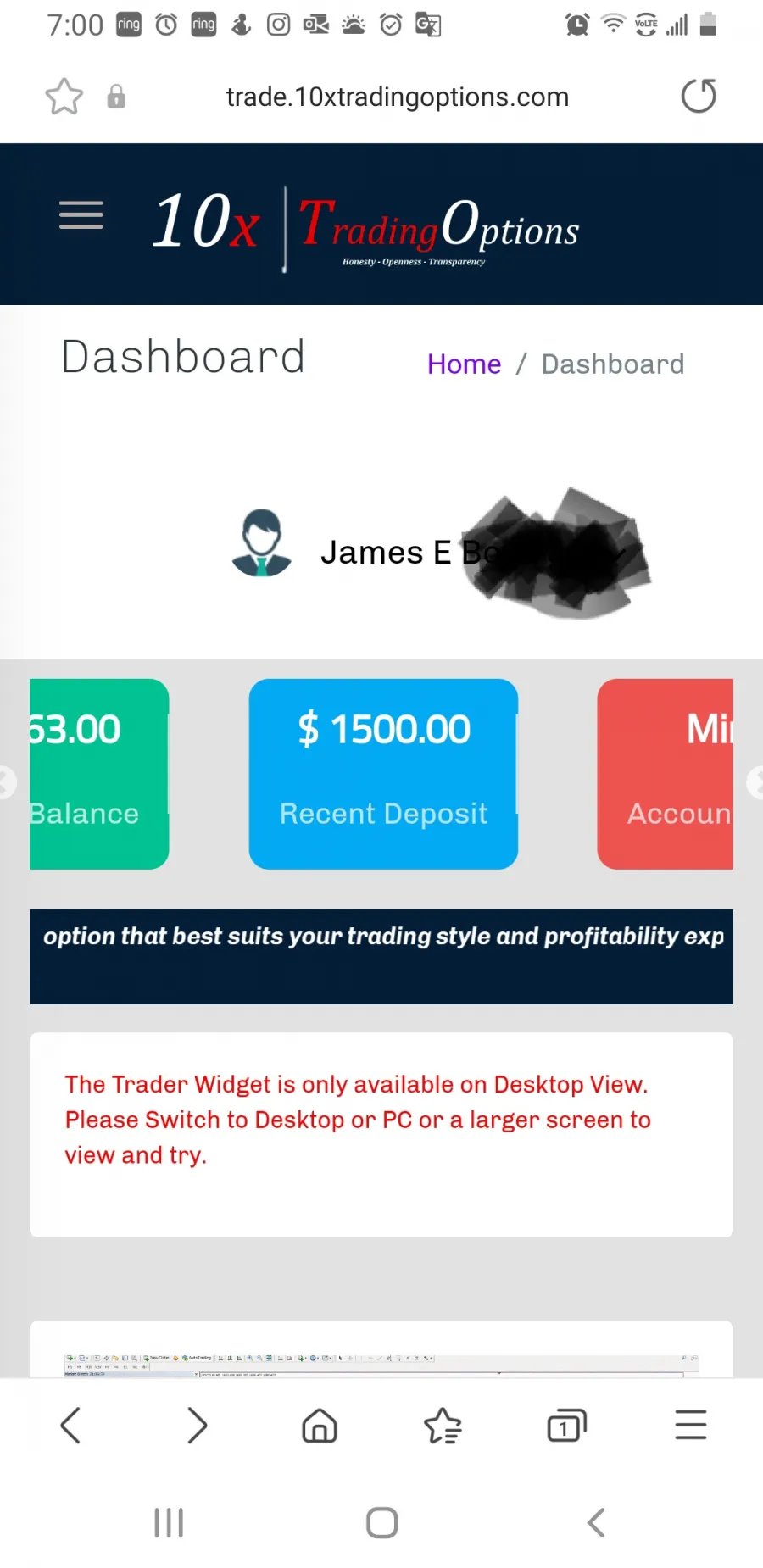Go to the phone home screen
Image resolution: width=763 pixels, height=1568 pixels.
(382, 1522)
